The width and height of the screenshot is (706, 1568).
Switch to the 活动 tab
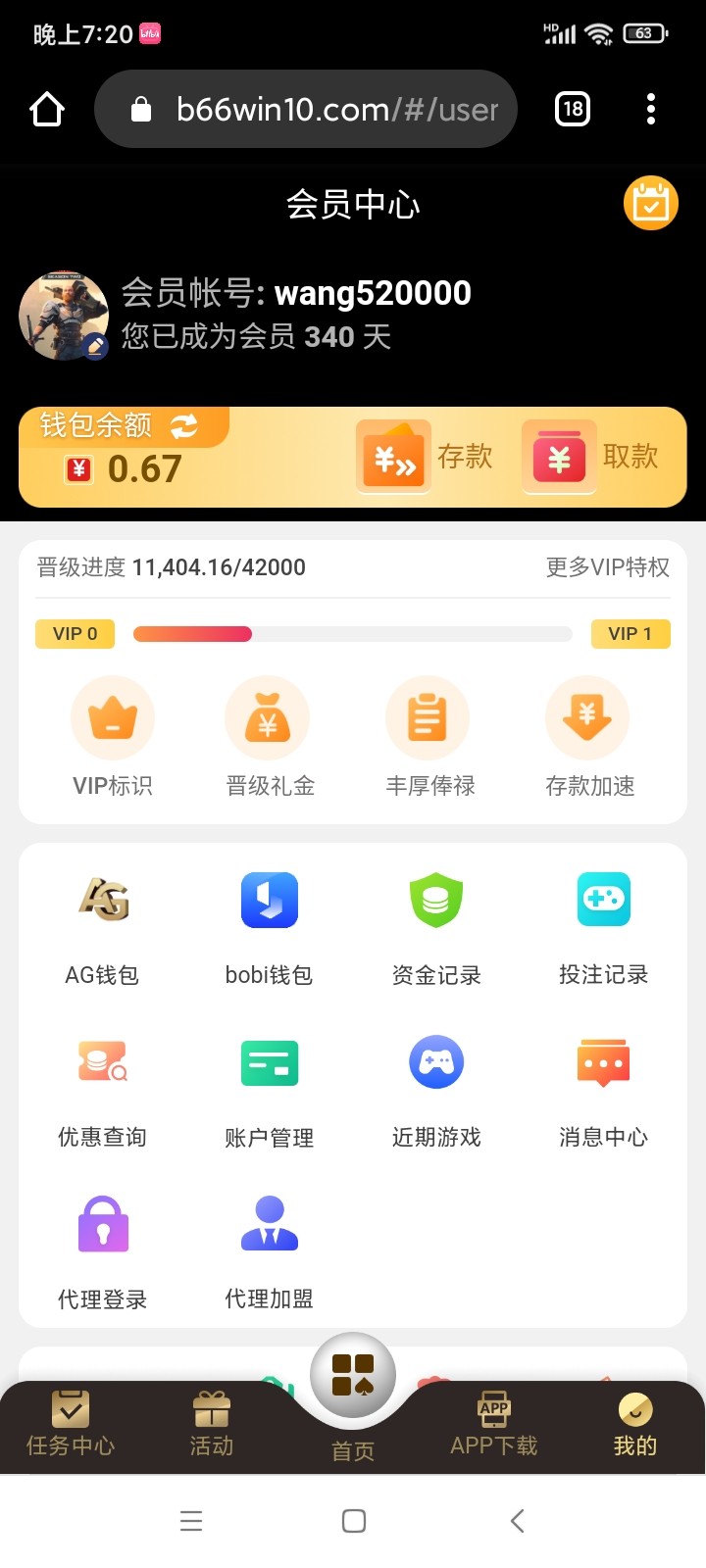(212, 1425)
